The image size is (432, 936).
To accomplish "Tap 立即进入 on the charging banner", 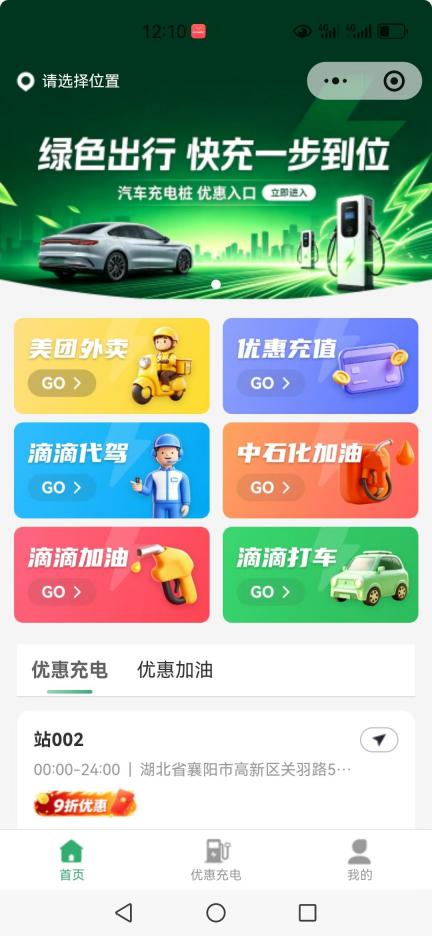I will [289, 192].
